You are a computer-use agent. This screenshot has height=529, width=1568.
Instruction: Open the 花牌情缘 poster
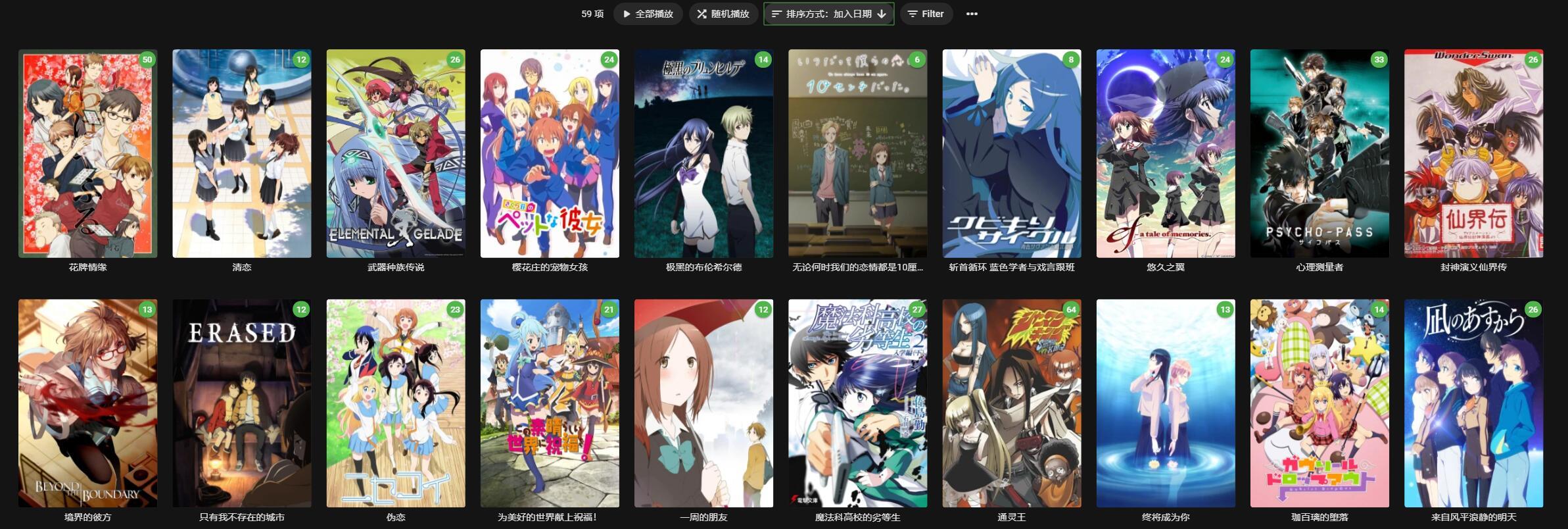tap(87, 153)
